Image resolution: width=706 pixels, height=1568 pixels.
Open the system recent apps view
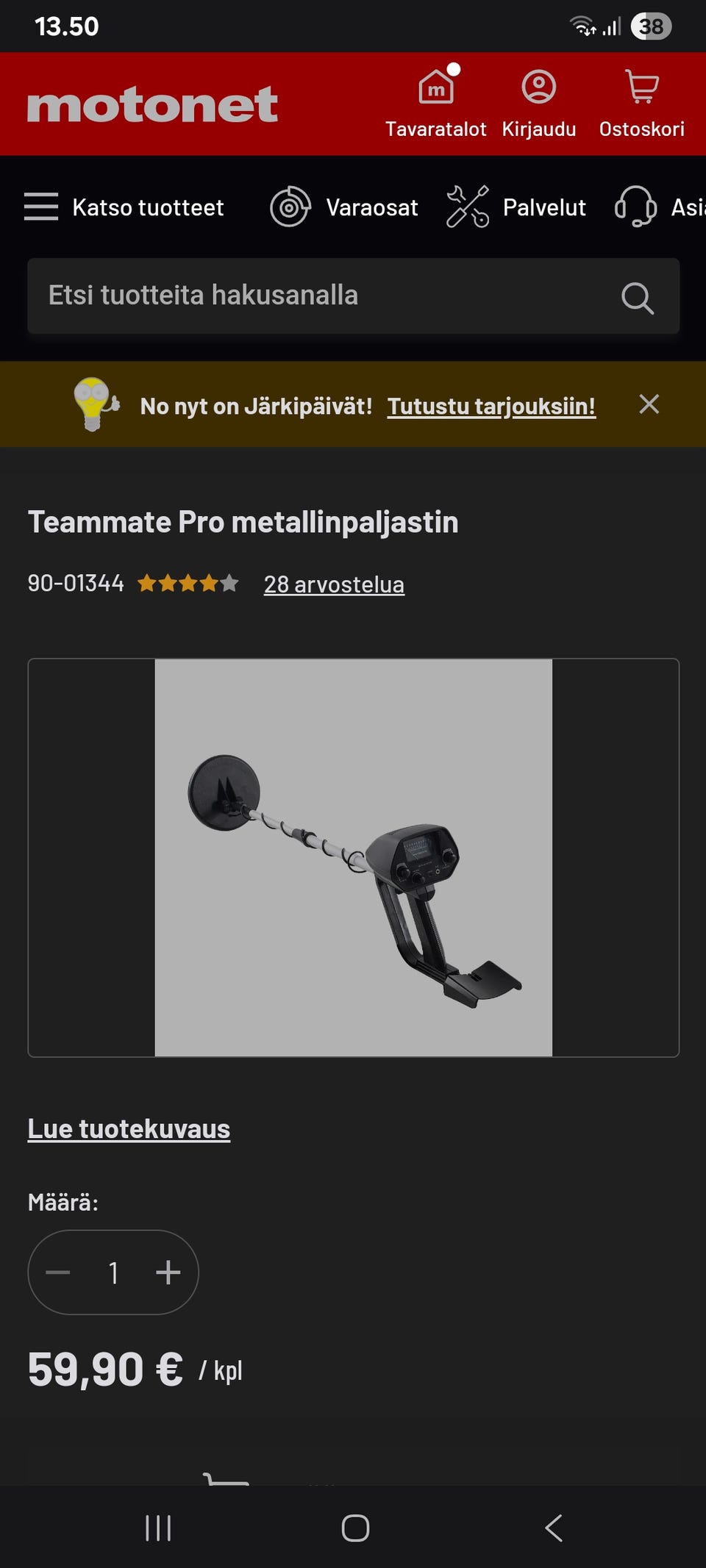[x=158, y=1528]
